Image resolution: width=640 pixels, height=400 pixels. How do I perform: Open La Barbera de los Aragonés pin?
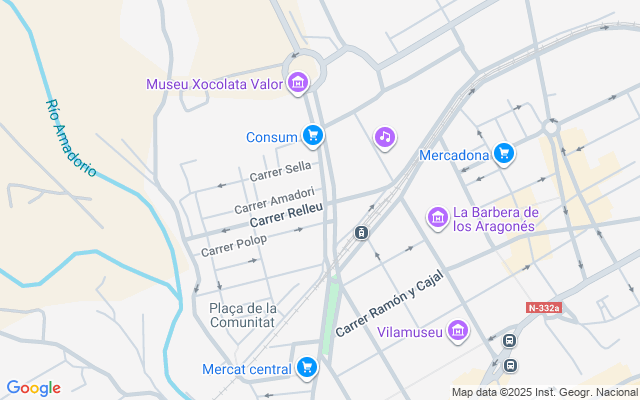(x=437, y=217)
